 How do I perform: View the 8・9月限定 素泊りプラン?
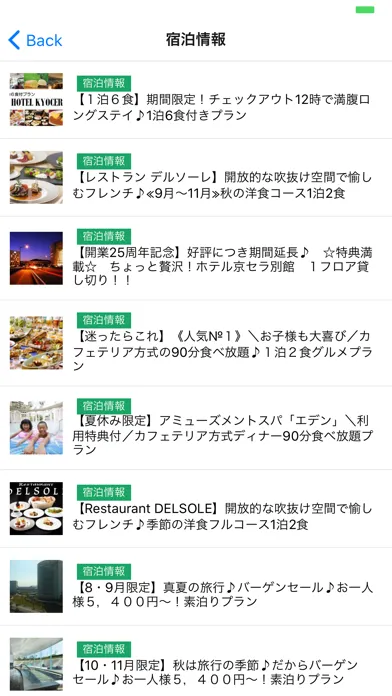pos(196,586)
